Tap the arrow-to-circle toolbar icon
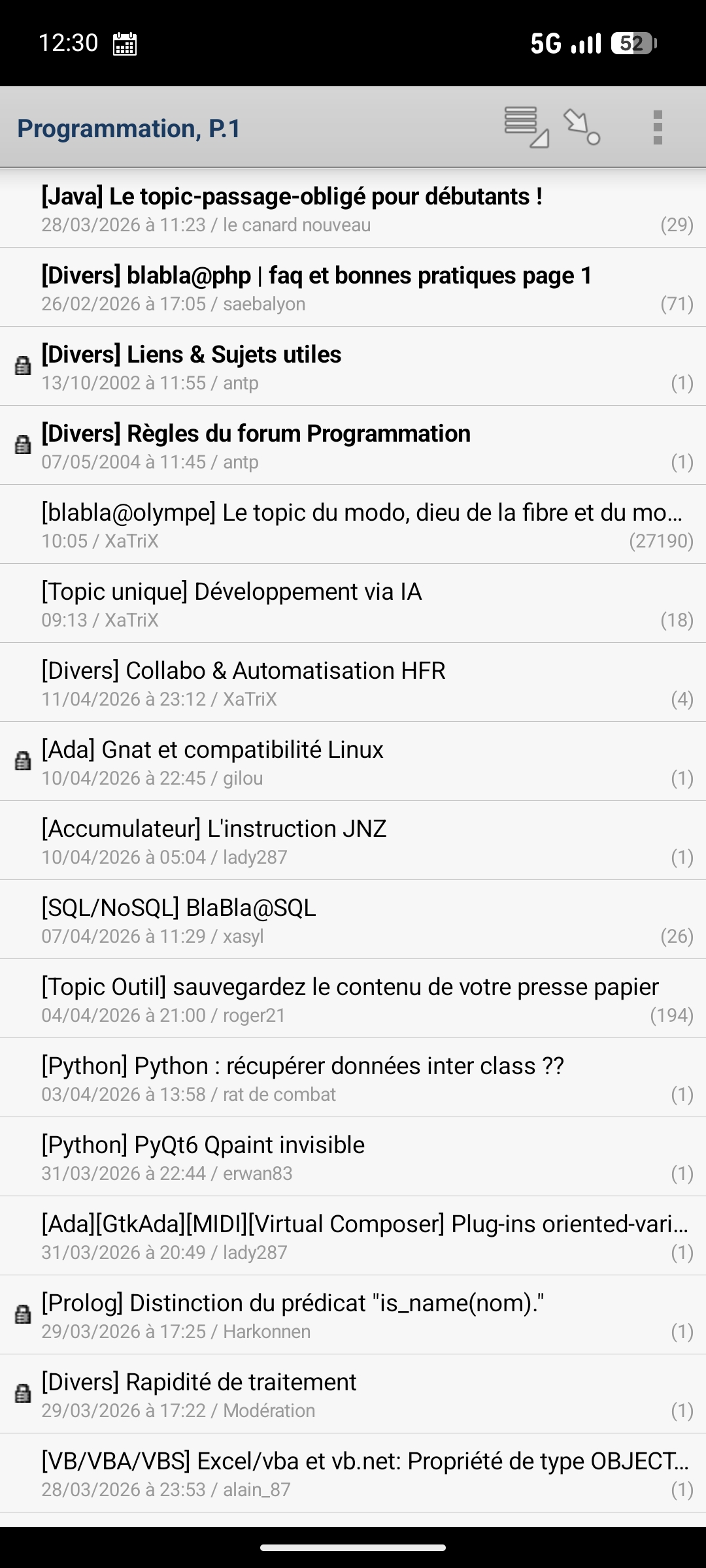Image resolution: width=706 pixels, height=1568 pixels. [x=582, y=127]
